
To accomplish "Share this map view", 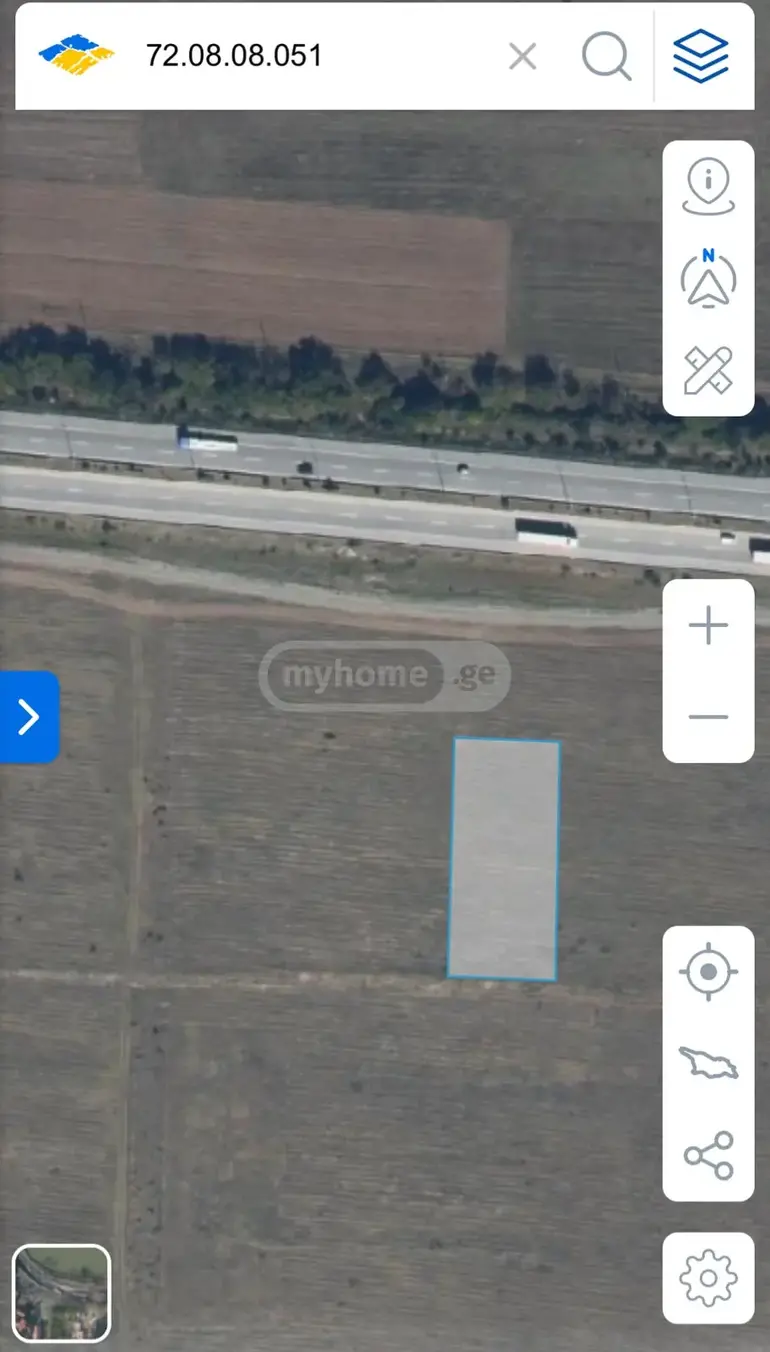I will coord(709,1155).
